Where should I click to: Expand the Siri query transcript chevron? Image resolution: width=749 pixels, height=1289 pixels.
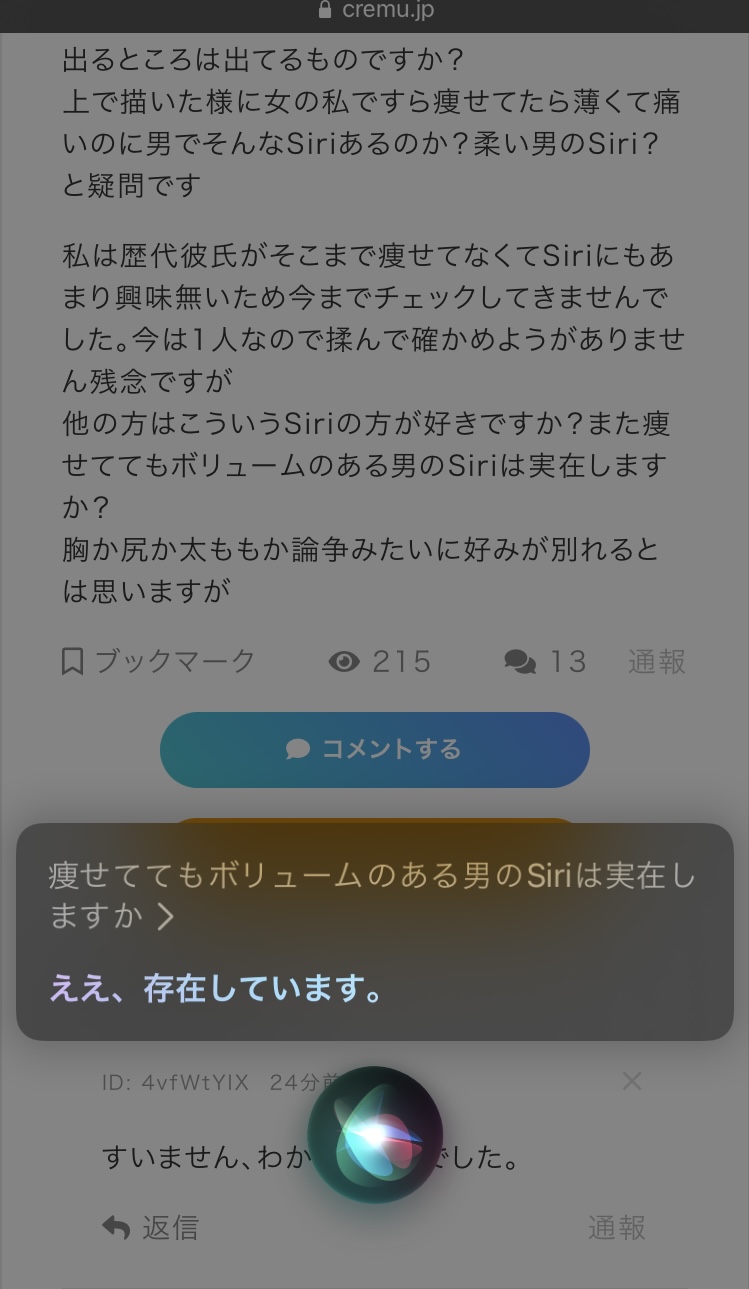coord(166,916)
